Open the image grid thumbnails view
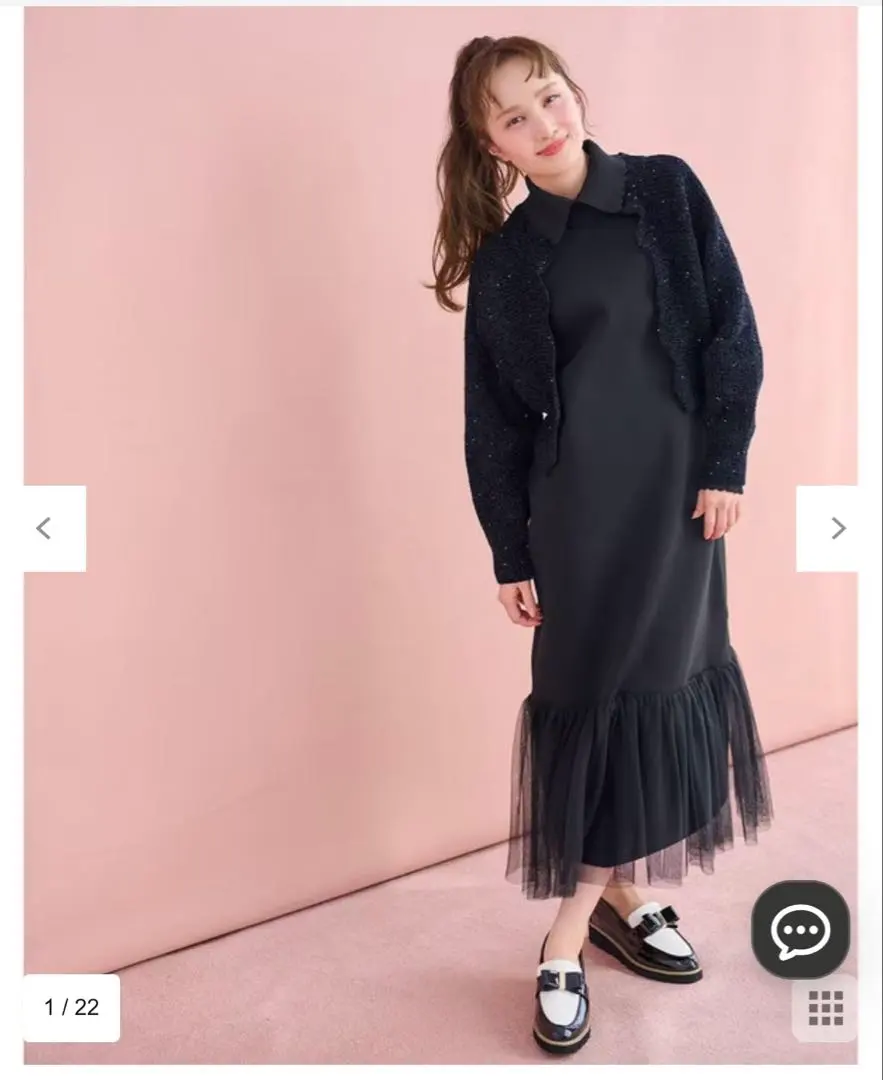This screenshot has height=1080, width=883. tap(825, 1008)
